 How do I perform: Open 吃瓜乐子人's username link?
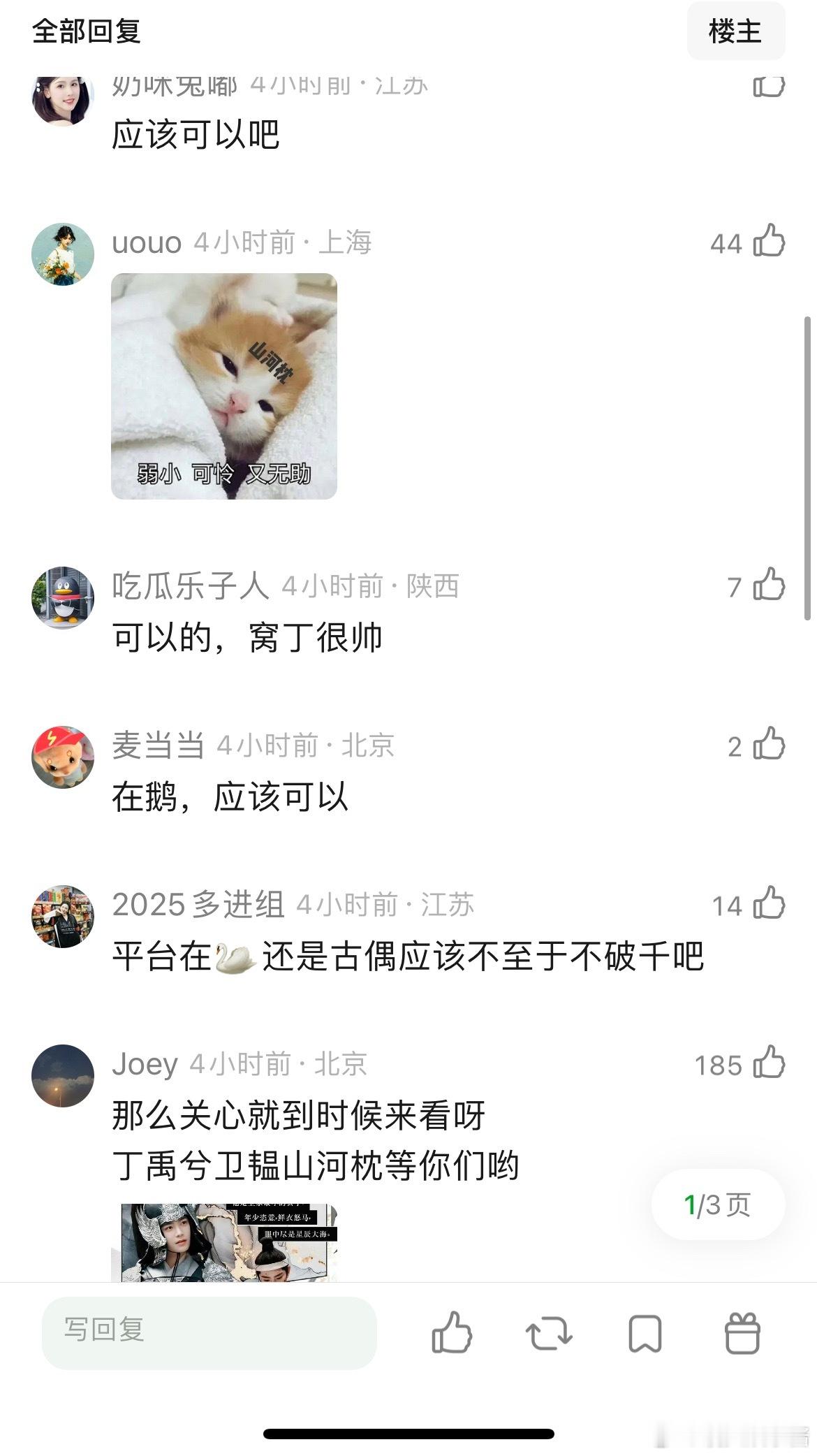pos(191,587)
